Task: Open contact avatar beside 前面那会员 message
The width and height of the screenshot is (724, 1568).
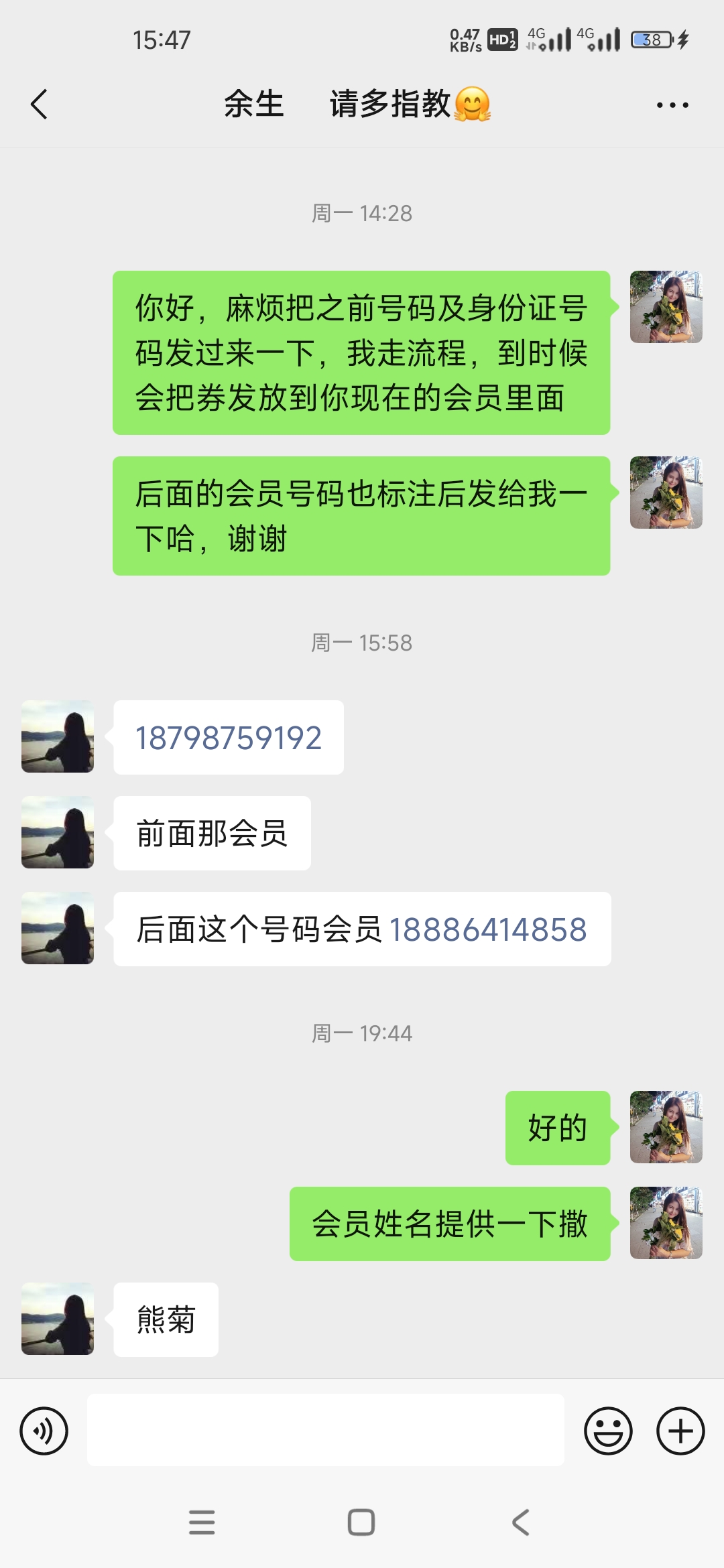Action: click(x=58, y=832)
